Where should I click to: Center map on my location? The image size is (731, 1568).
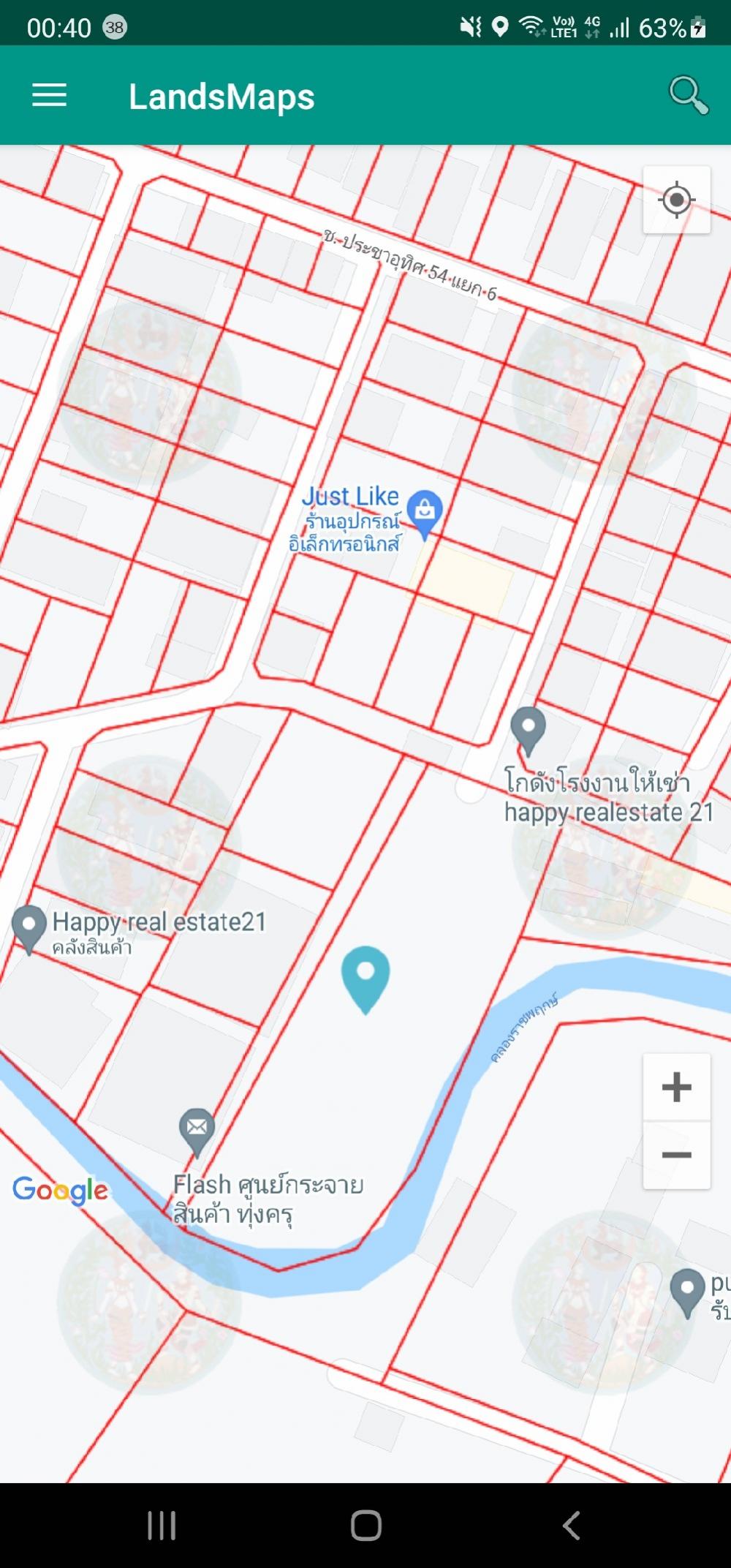click(x=676, y=200)
